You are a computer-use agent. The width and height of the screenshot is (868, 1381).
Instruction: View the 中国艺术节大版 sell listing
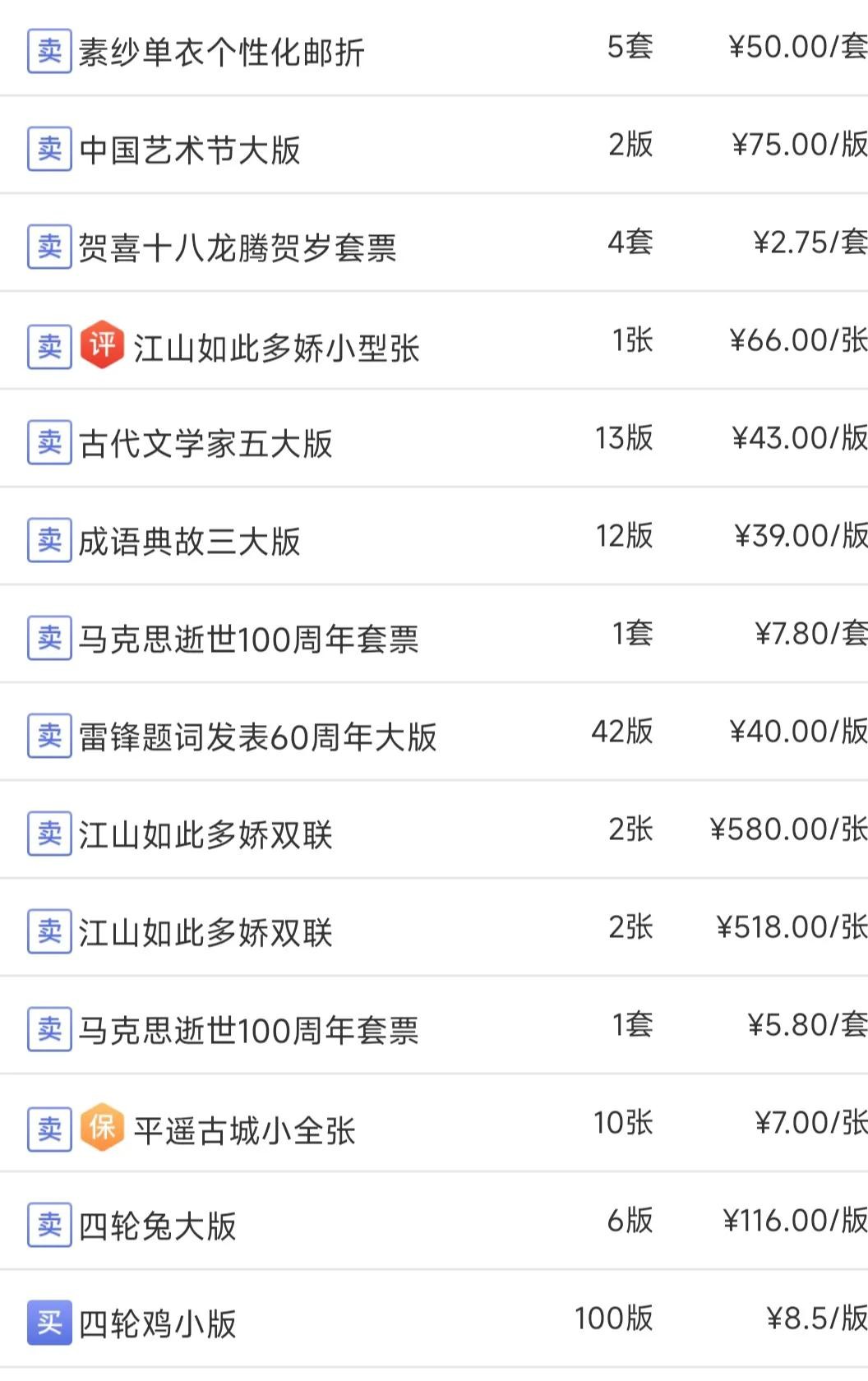pyautogui.click(x=190, y=150)
